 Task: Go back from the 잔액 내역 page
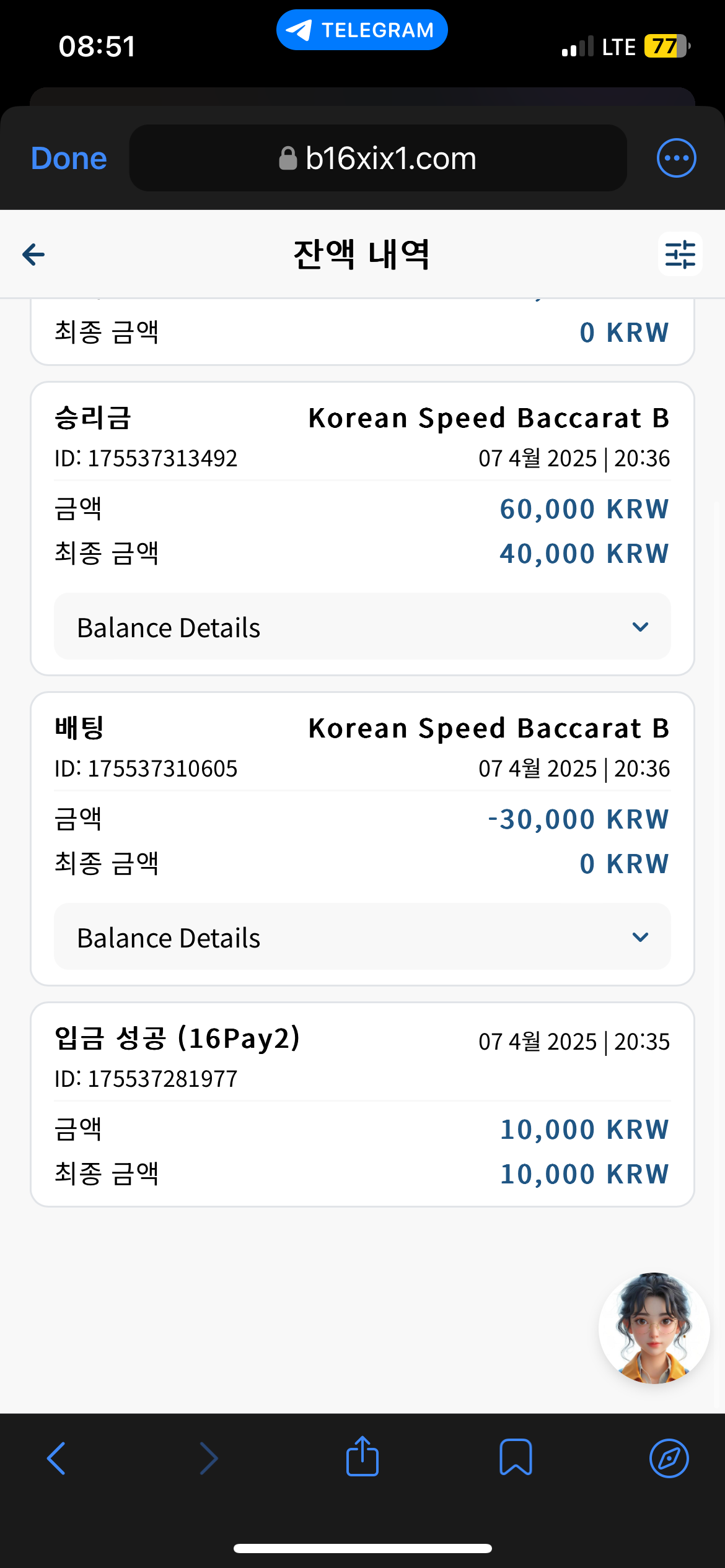[33, 255]
